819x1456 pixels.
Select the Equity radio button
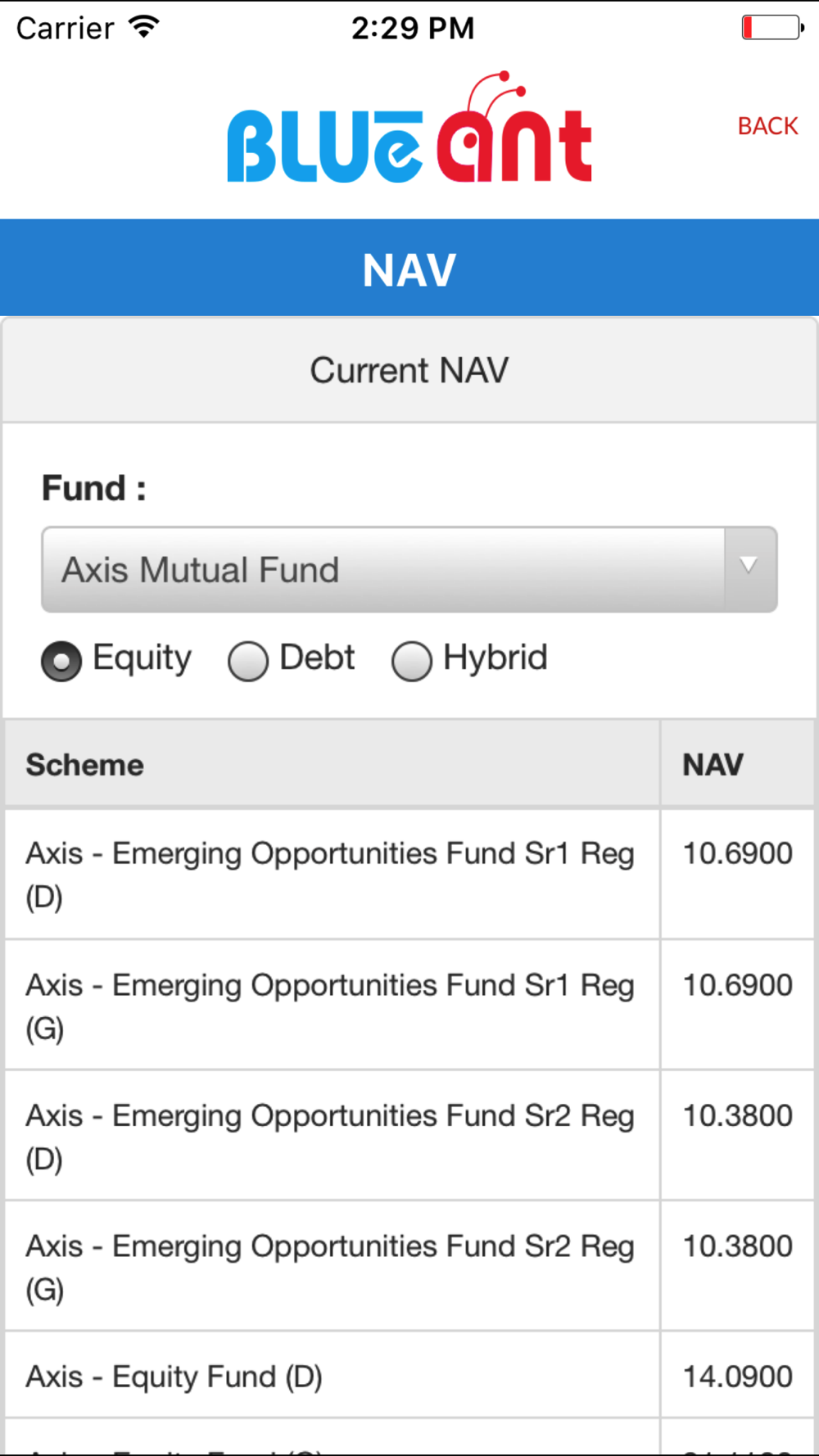click(x=61, y=661)
